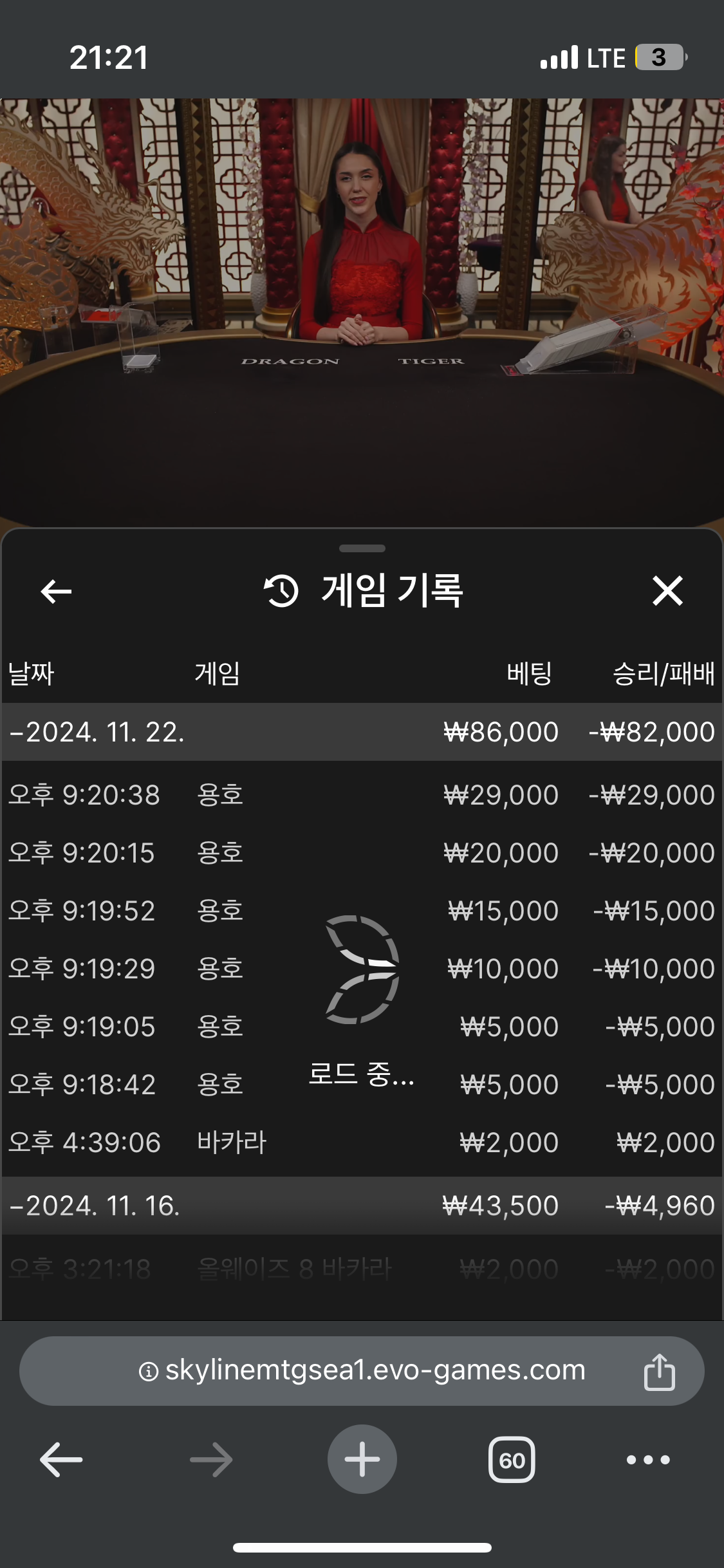The image size is (724, 1568).
Task: Go back in the browser
Action: click(x=61, y=1459)
